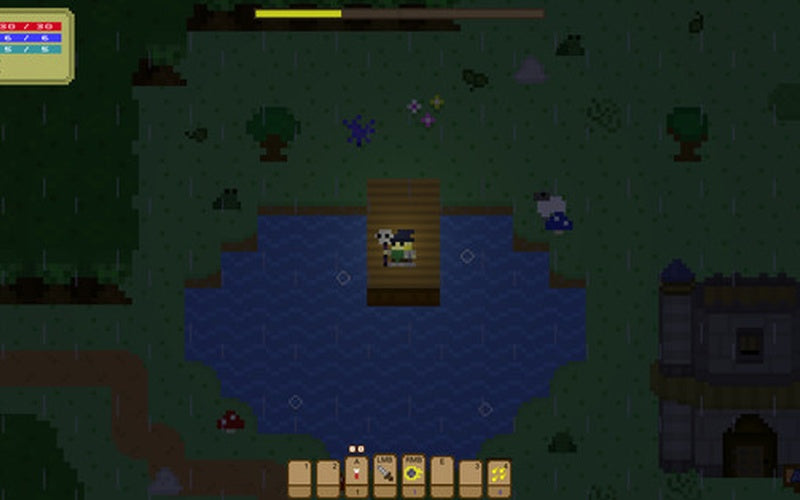Select hotbar slot 1
This screenshot has width=800, height=500.
coord(300,477)
